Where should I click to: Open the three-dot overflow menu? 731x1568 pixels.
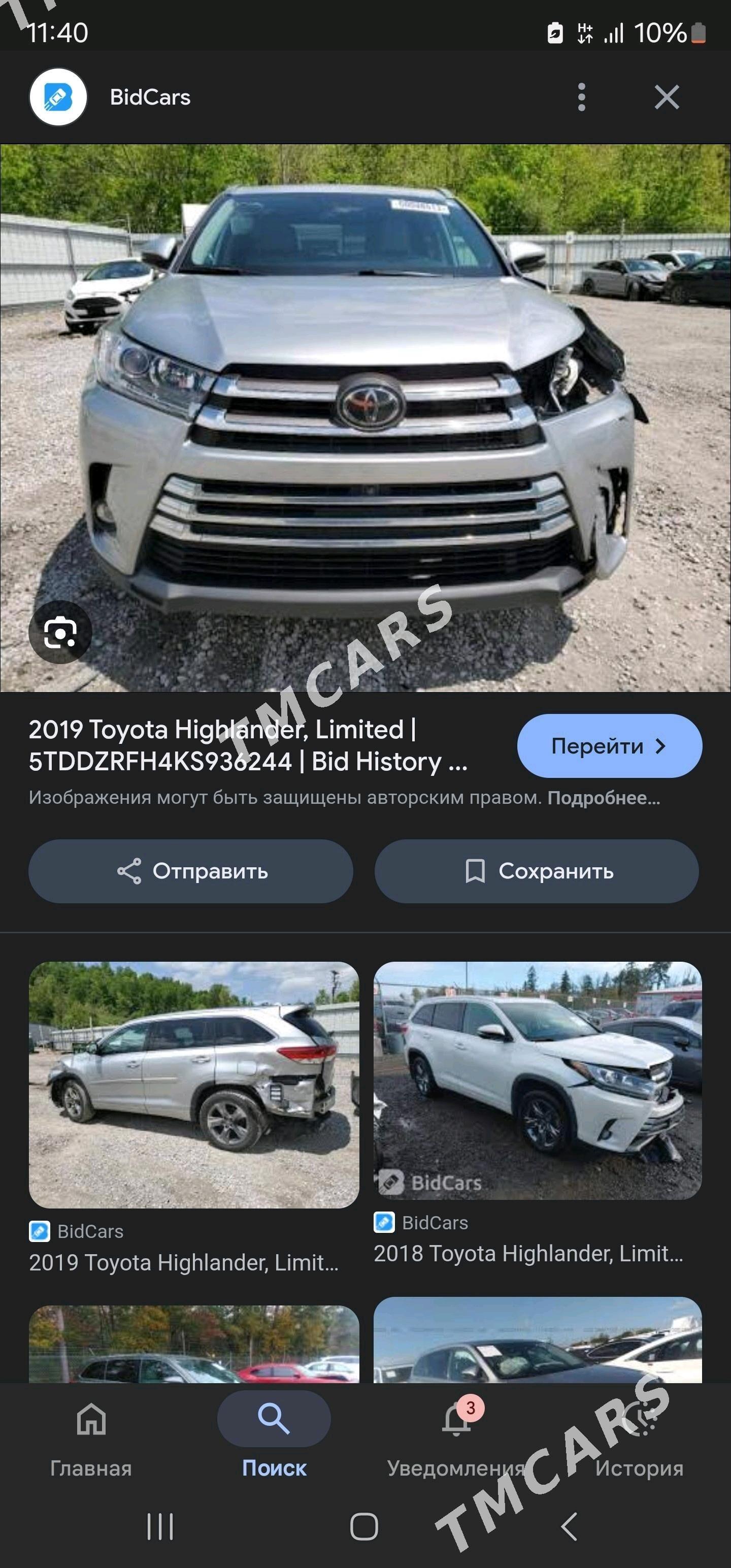[581, 97]
